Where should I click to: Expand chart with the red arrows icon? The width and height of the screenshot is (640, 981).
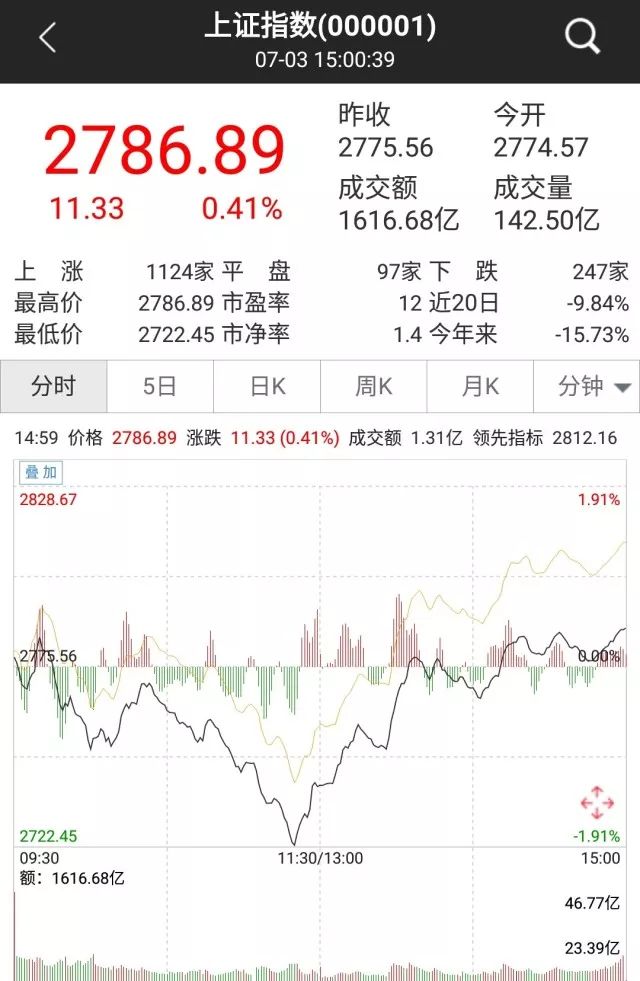click(x=596, y=802)
